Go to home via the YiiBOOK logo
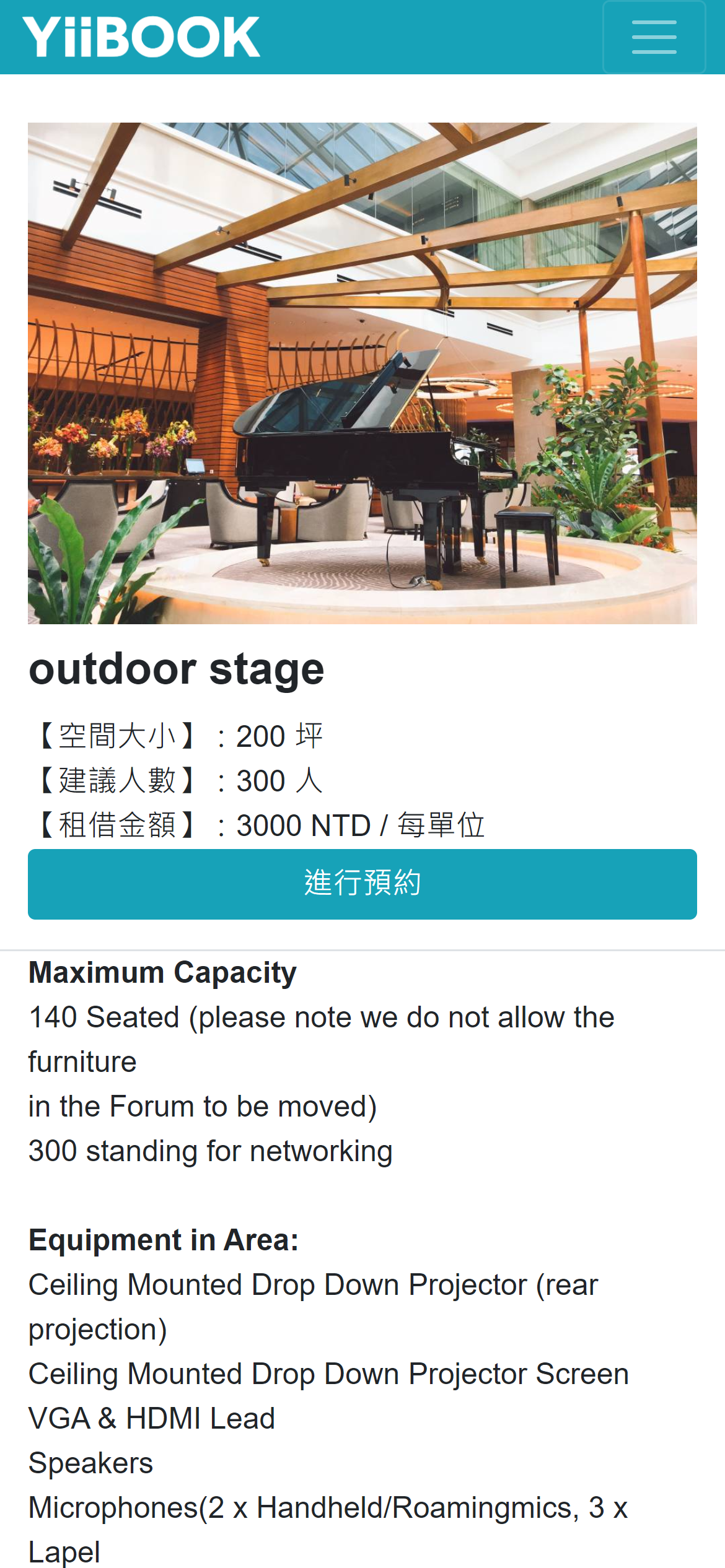Screen dimensions: 725x1568 click(x=141, y=37)
